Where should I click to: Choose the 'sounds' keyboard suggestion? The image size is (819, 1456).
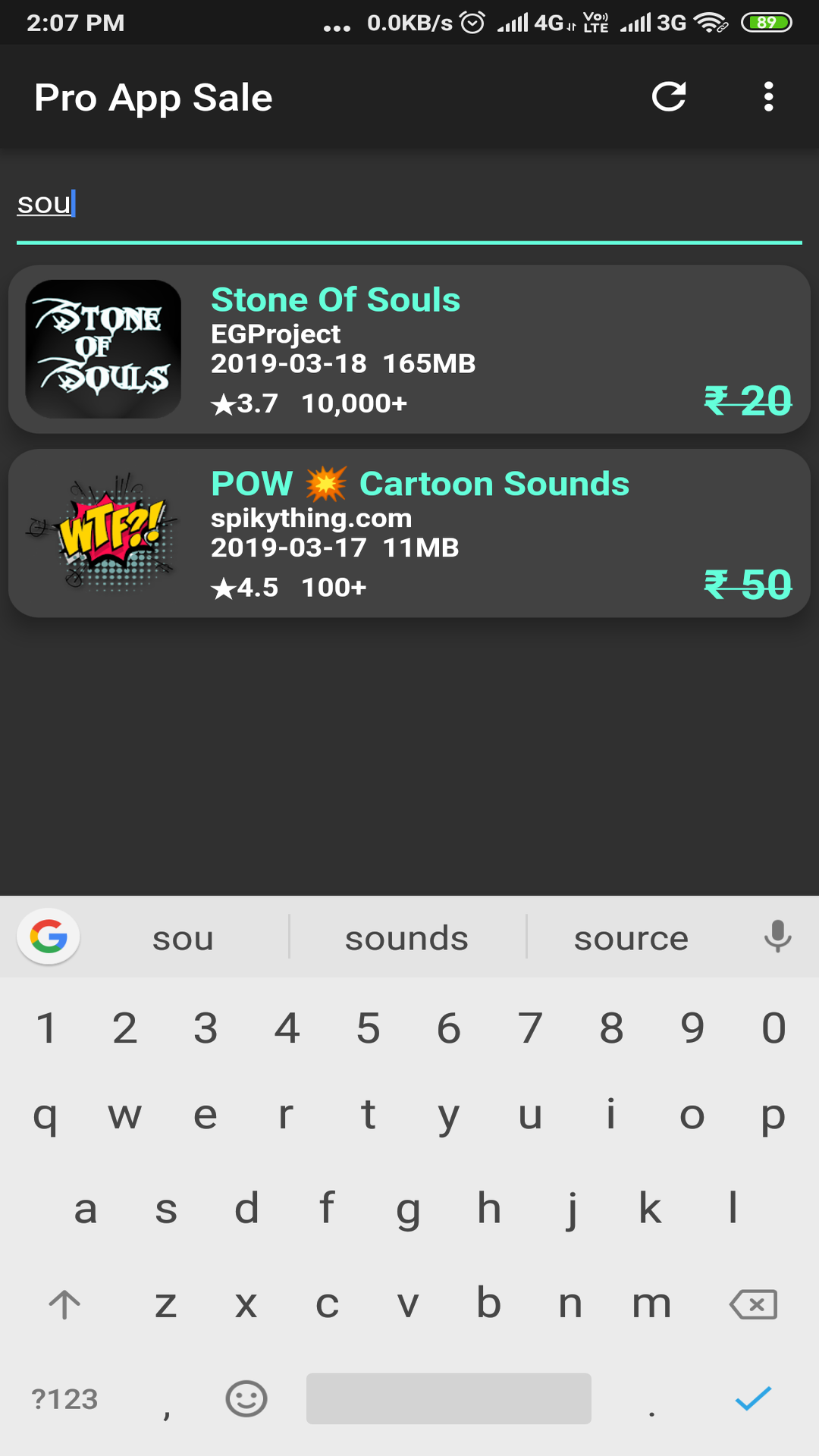pyautogui.click(x=407, y=939)
